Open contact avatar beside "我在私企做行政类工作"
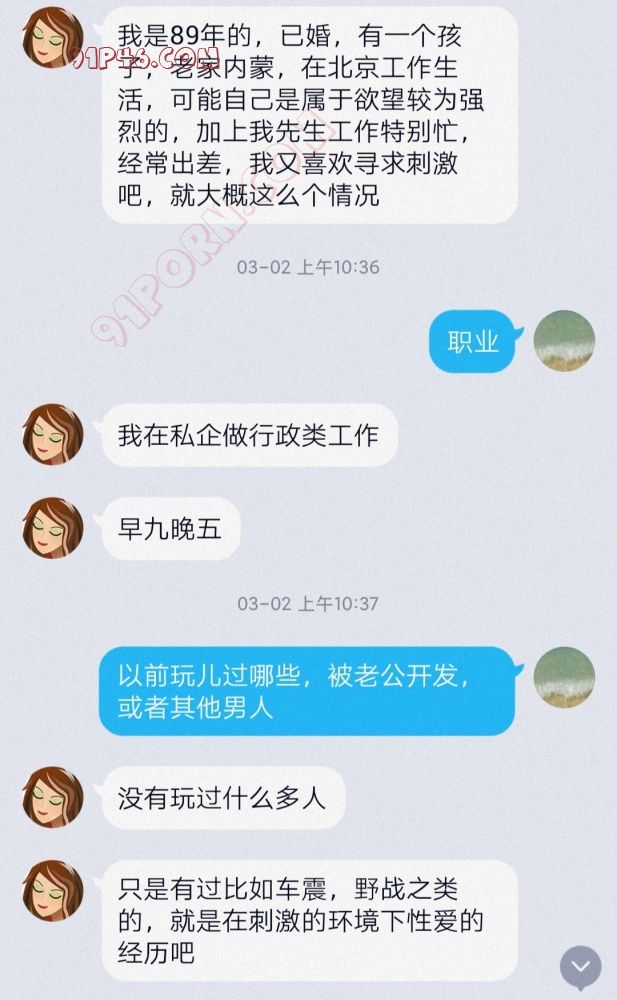Image resolution: width=617 pixels, height=1000 pixels. click(52, 435)
